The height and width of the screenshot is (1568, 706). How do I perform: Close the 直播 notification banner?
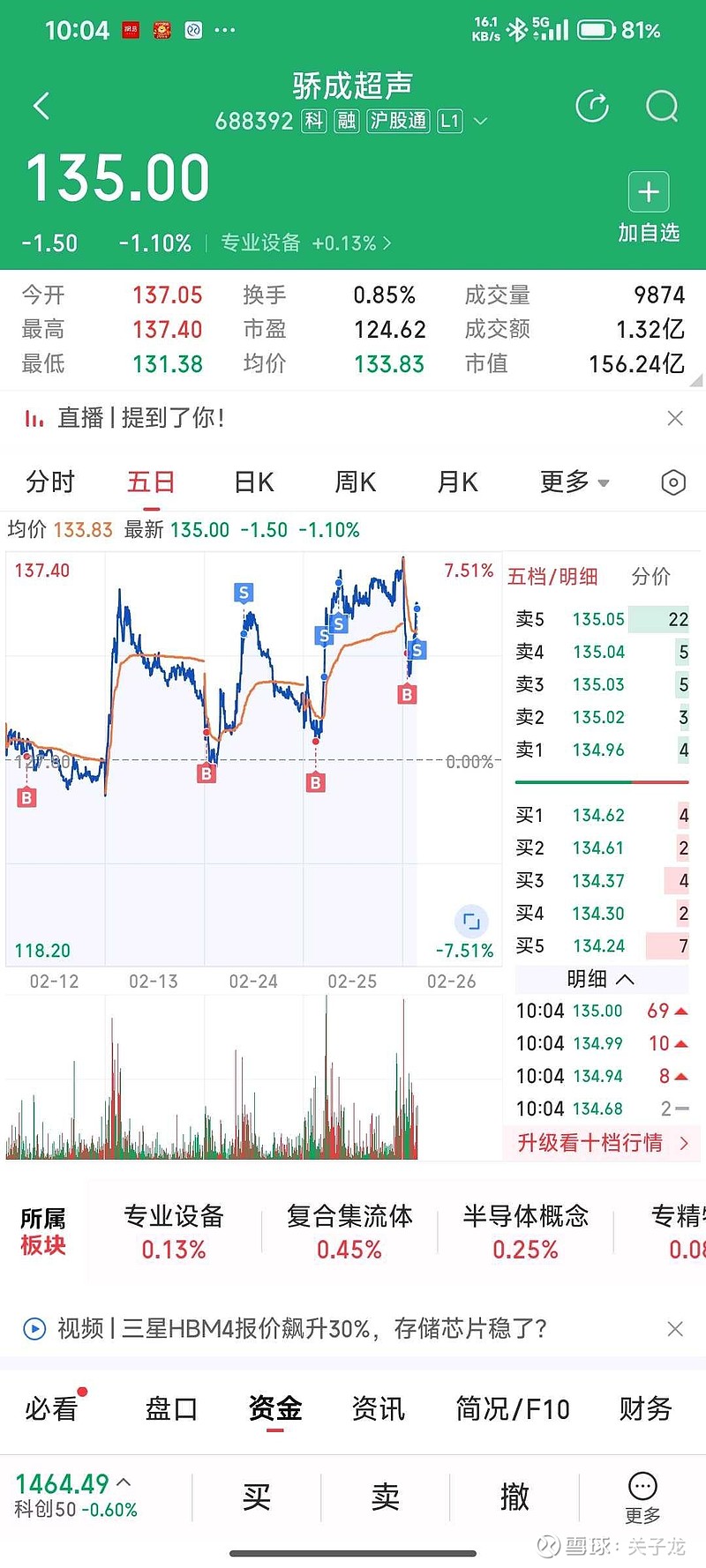(675, 419)
